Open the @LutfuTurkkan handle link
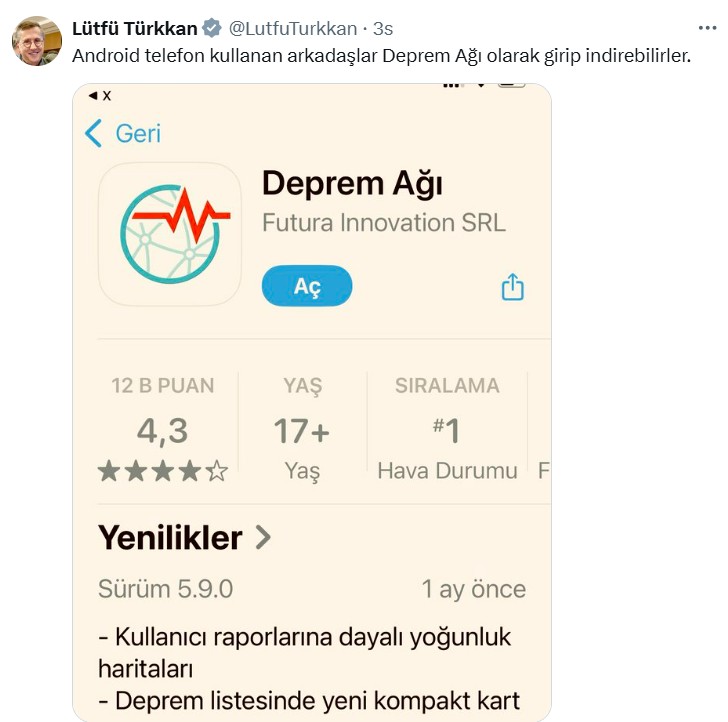This screenshot has width=728, height=722. coord(293,29)
